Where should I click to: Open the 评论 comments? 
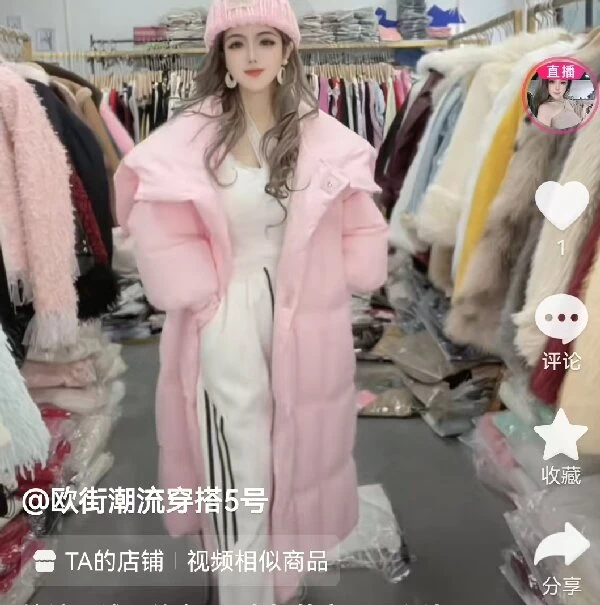pos(561,320)
